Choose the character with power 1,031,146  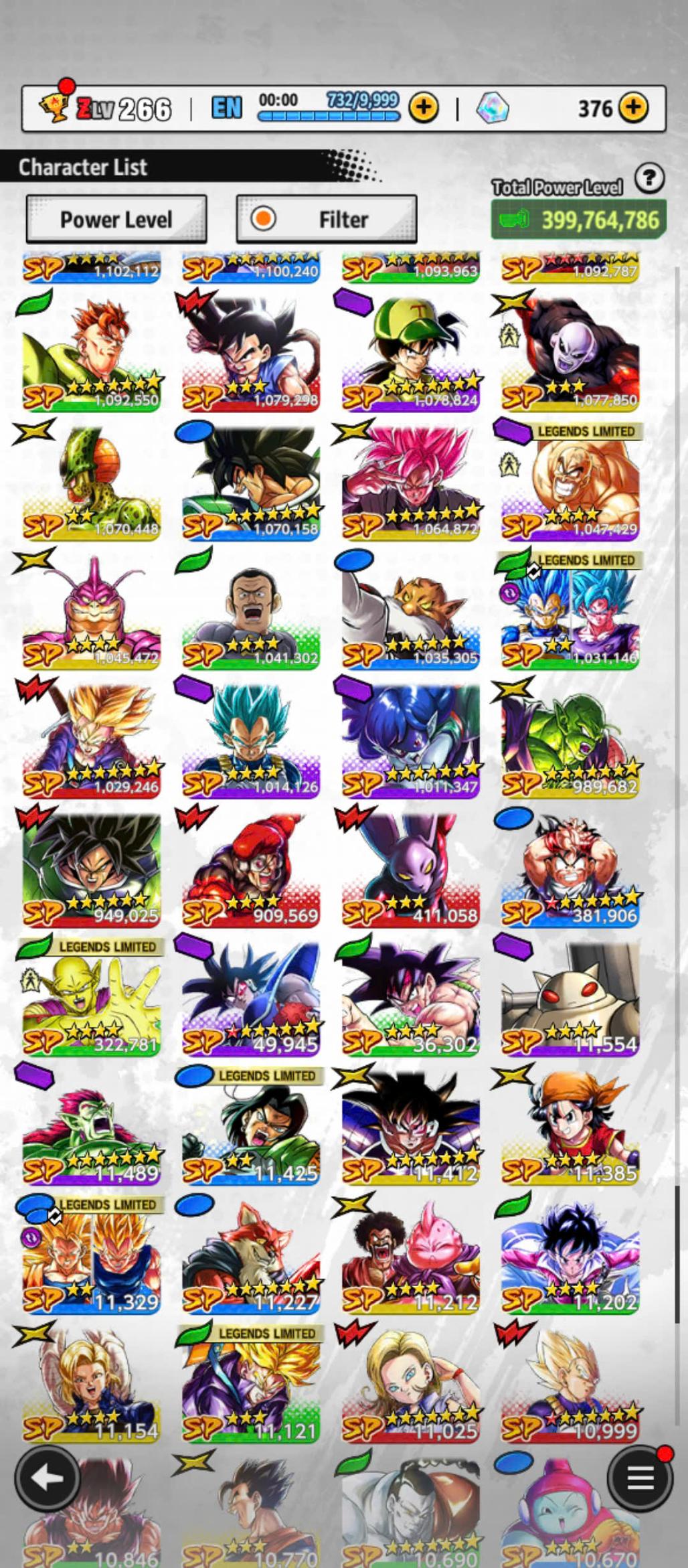pyautogui.click(x=570, y=611)
